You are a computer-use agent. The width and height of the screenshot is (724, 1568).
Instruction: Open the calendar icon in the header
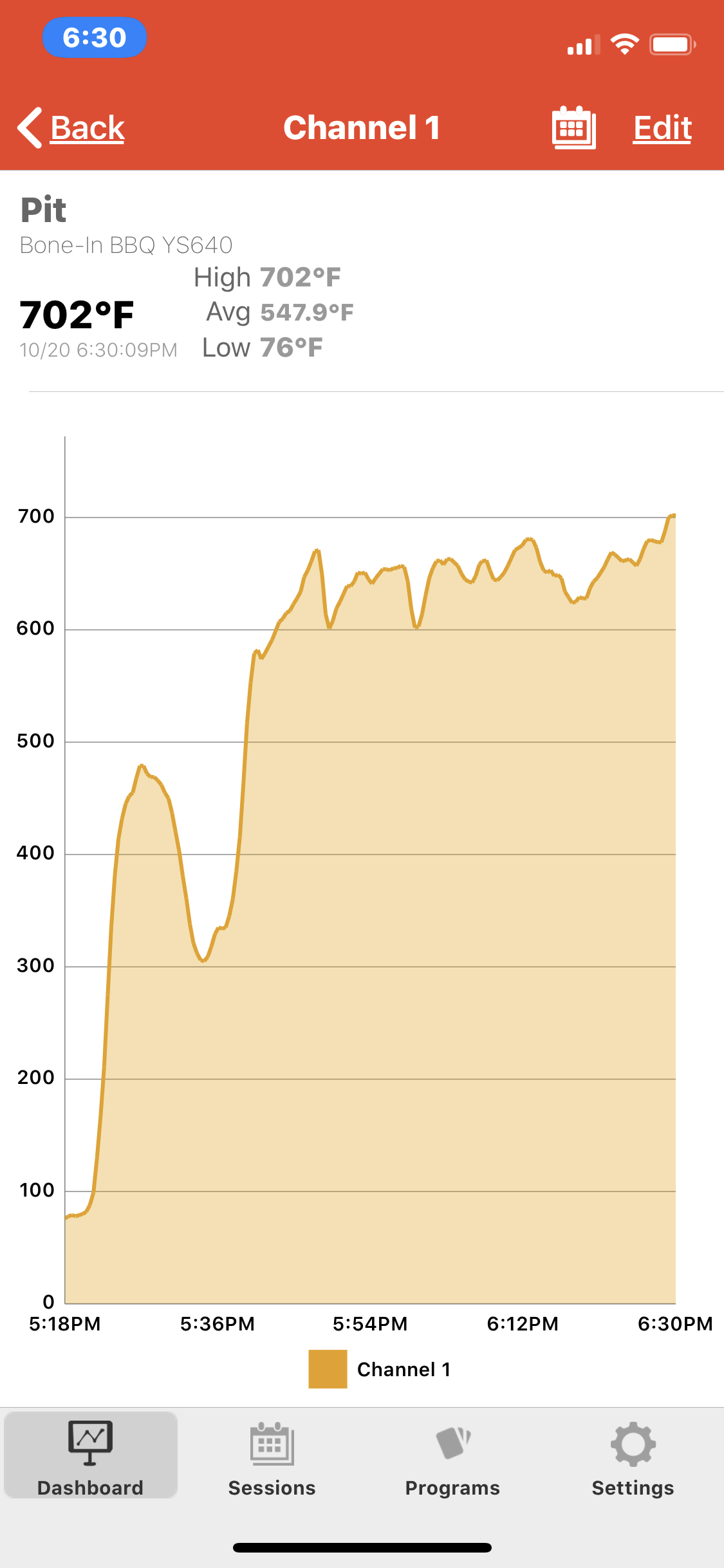coord(573,128)
